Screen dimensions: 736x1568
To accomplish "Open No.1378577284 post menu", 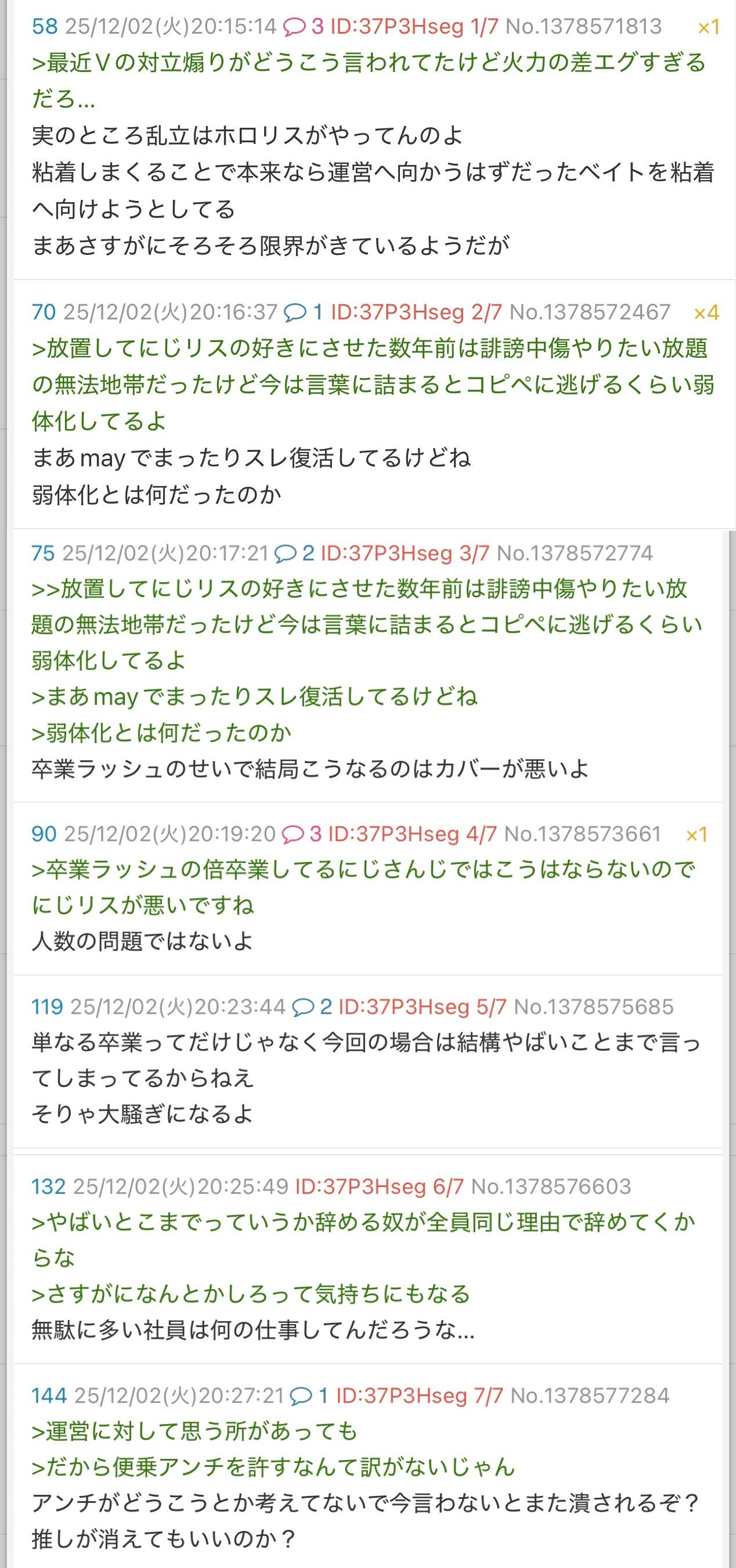I will click(589, 1395).
